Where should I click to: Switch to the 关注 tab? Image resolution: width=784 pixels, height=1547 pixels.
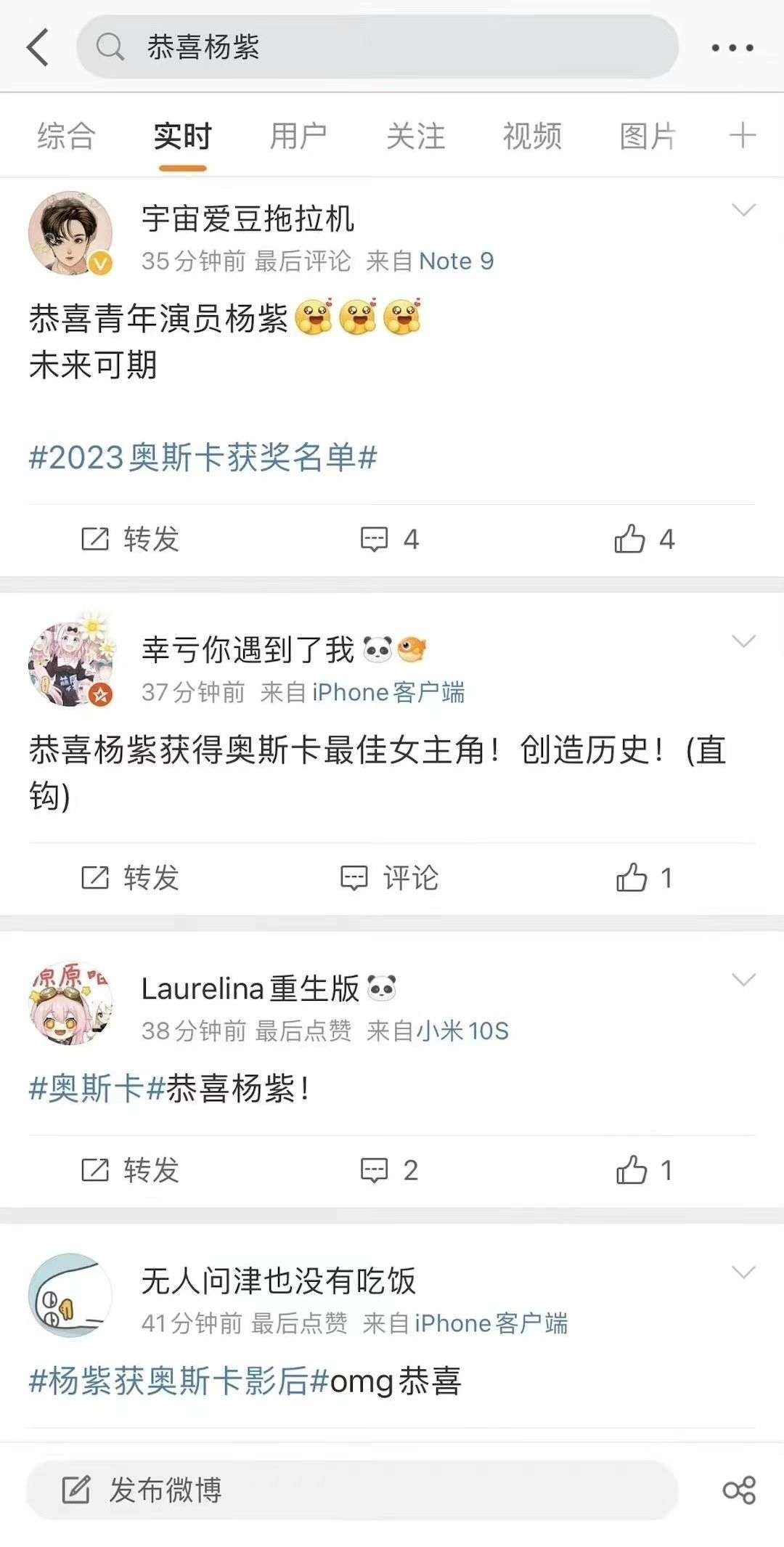coord(415,137)
